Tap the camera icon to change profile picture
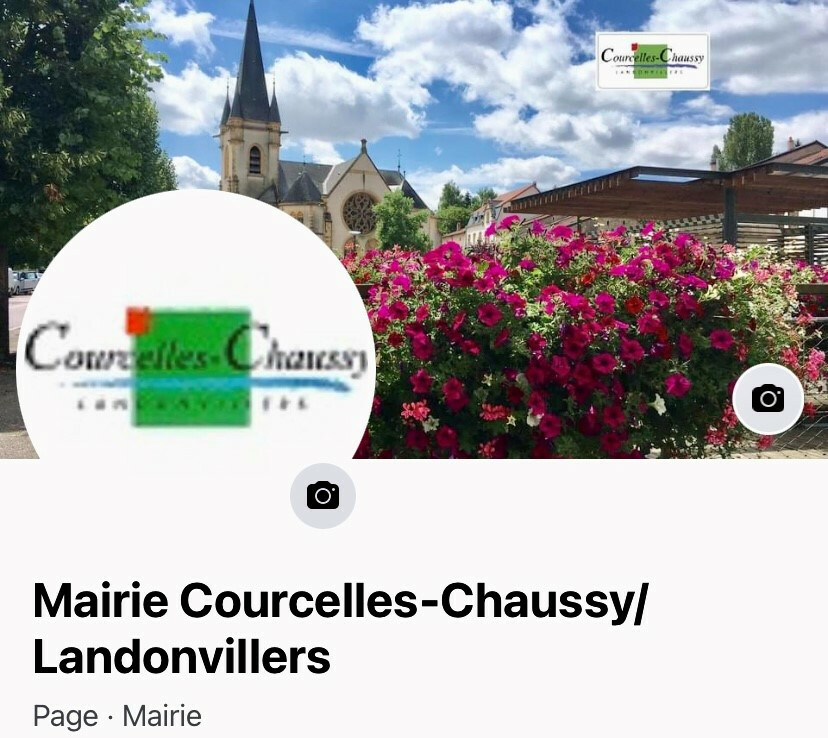This screenshot has height=738, width=828. pos(323,496)
